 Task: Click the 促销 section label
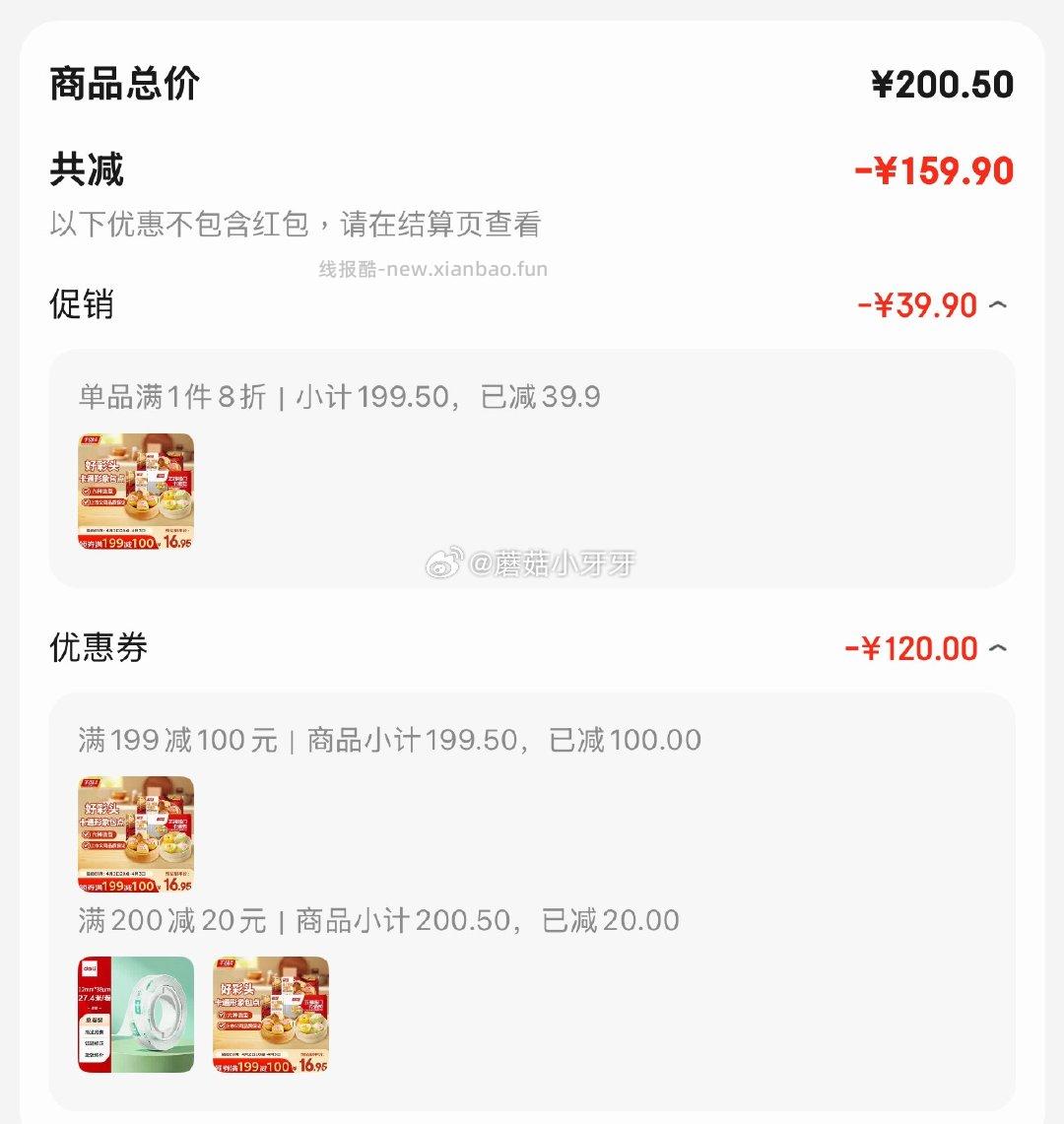tap(81, 305)
